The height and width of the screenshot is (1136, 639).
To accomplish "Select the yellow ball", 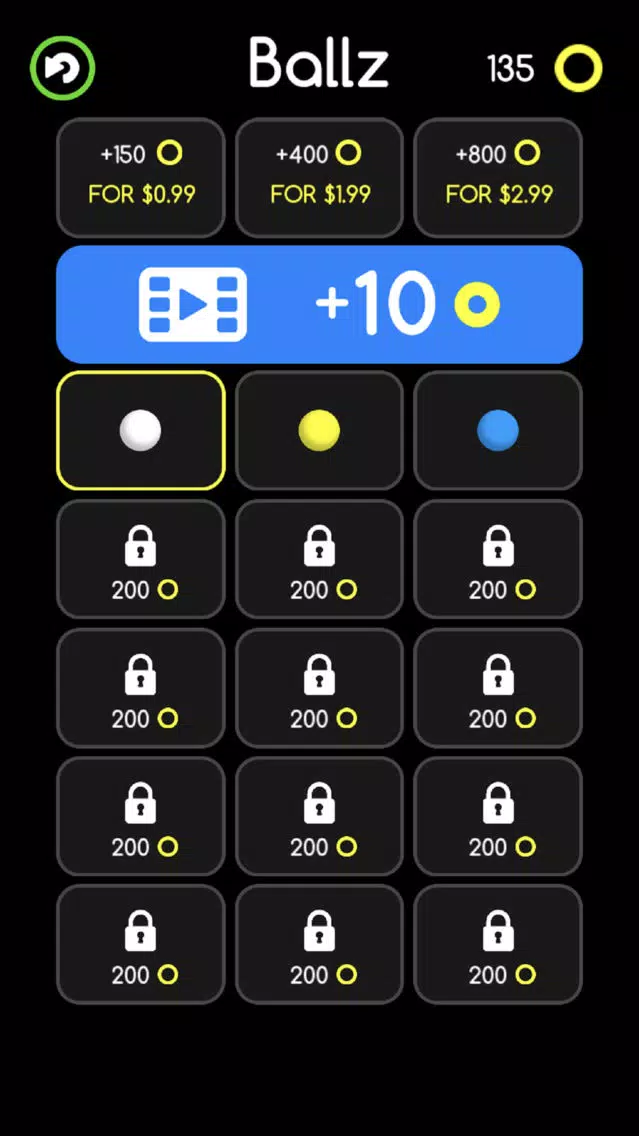I will tap(319, 430).
